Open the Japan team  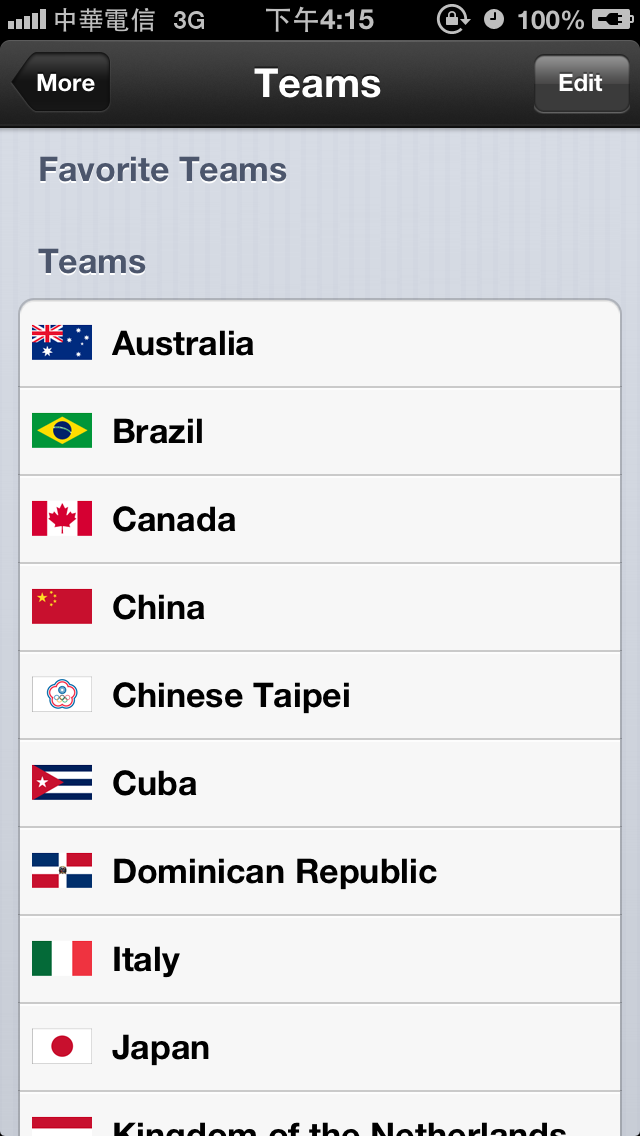tap(320, 1047)
